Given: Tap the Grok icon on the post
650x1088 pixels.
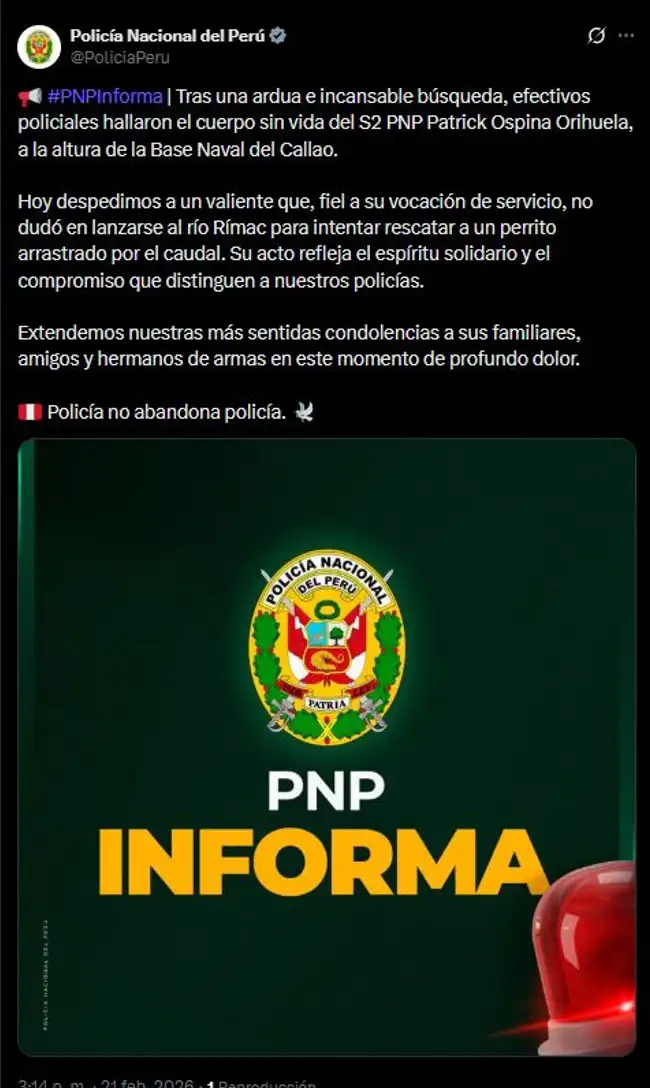Looking at the screenshot, I should [x=596, y=36].
